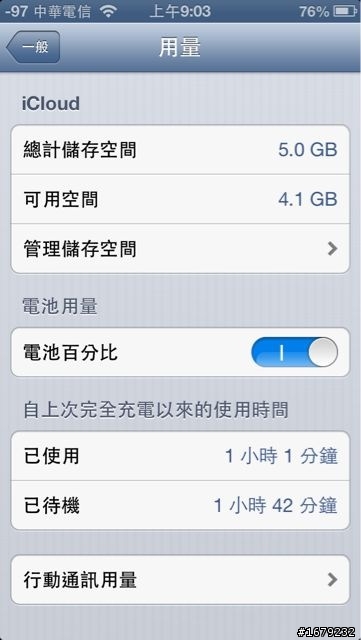Open the 行動通訊用量 row
The height and width of the screenshot is (640, 361).
pyautogui.click(x=180, y=580)
